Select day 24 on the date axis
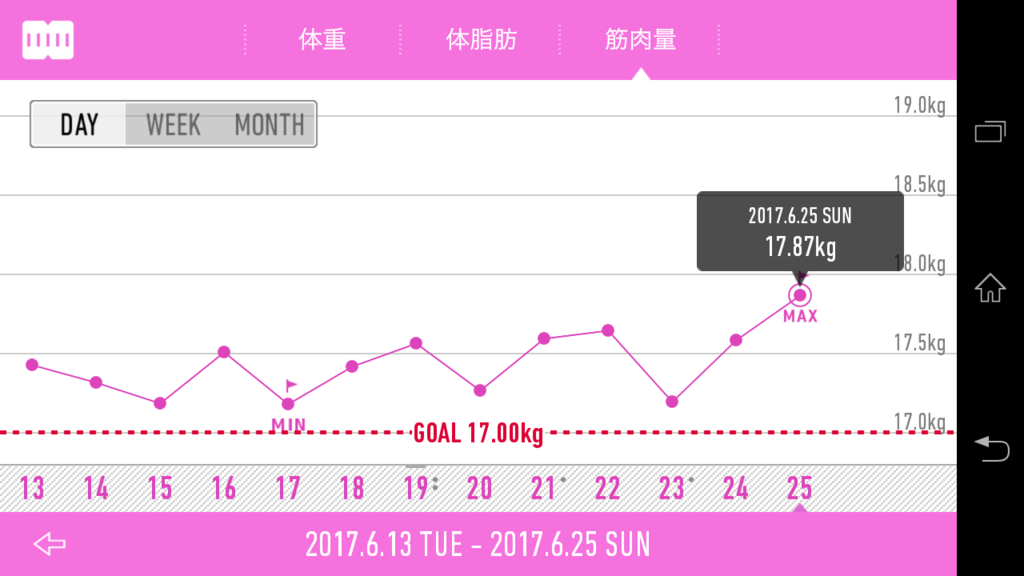The image size is (1024, 576). 736,488
